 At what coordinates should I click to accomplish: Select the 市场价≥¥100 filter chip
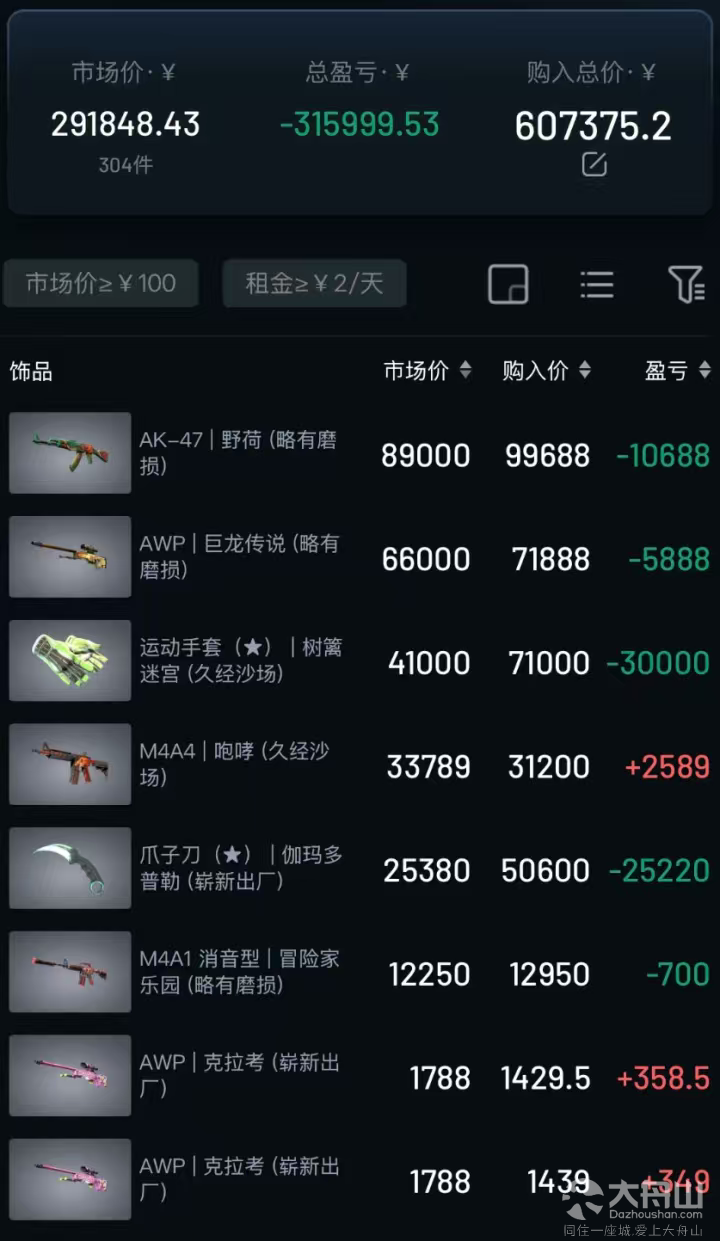coord(101,283)
